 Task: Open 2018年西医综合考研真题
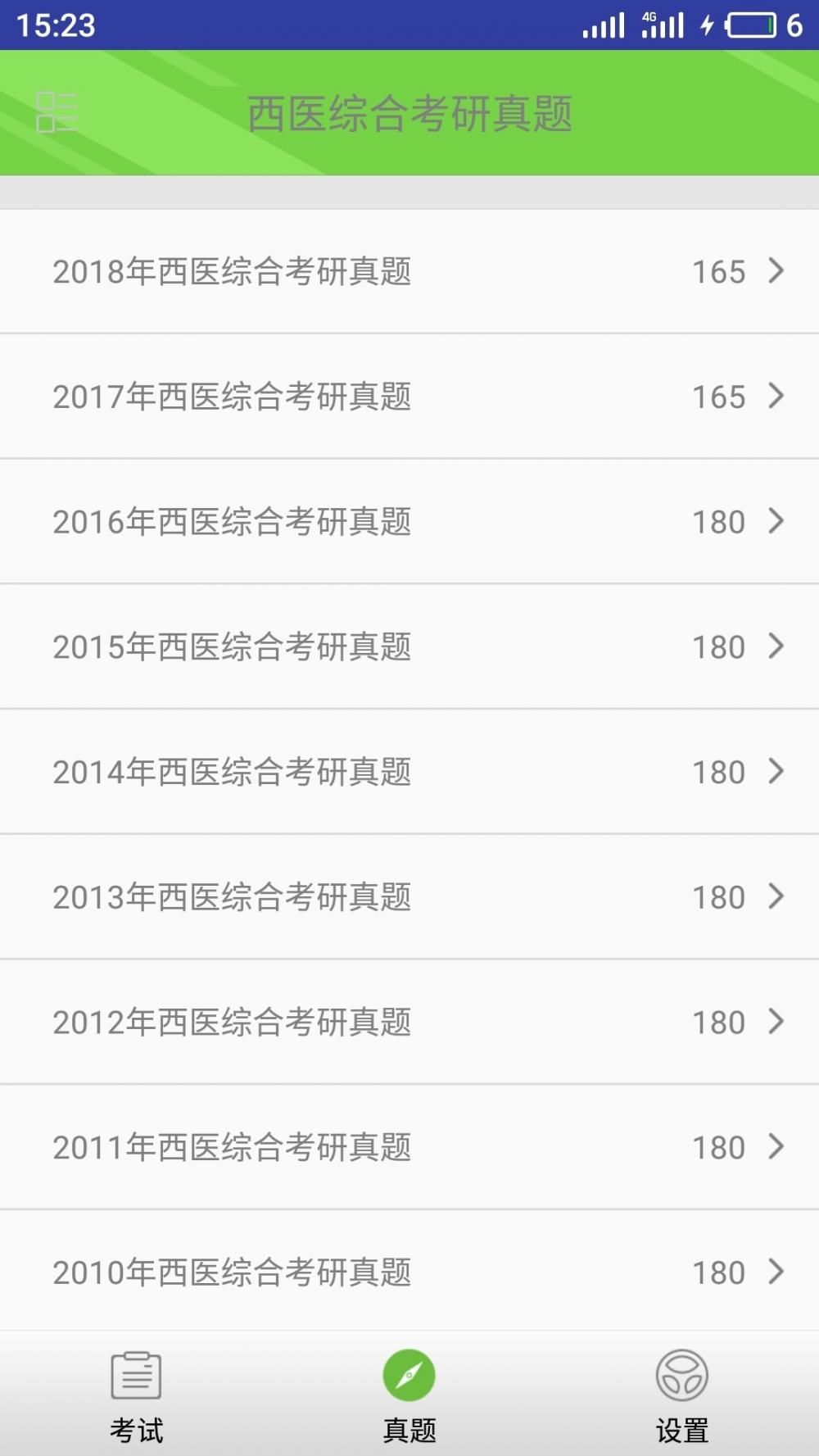tap(409, 271)
